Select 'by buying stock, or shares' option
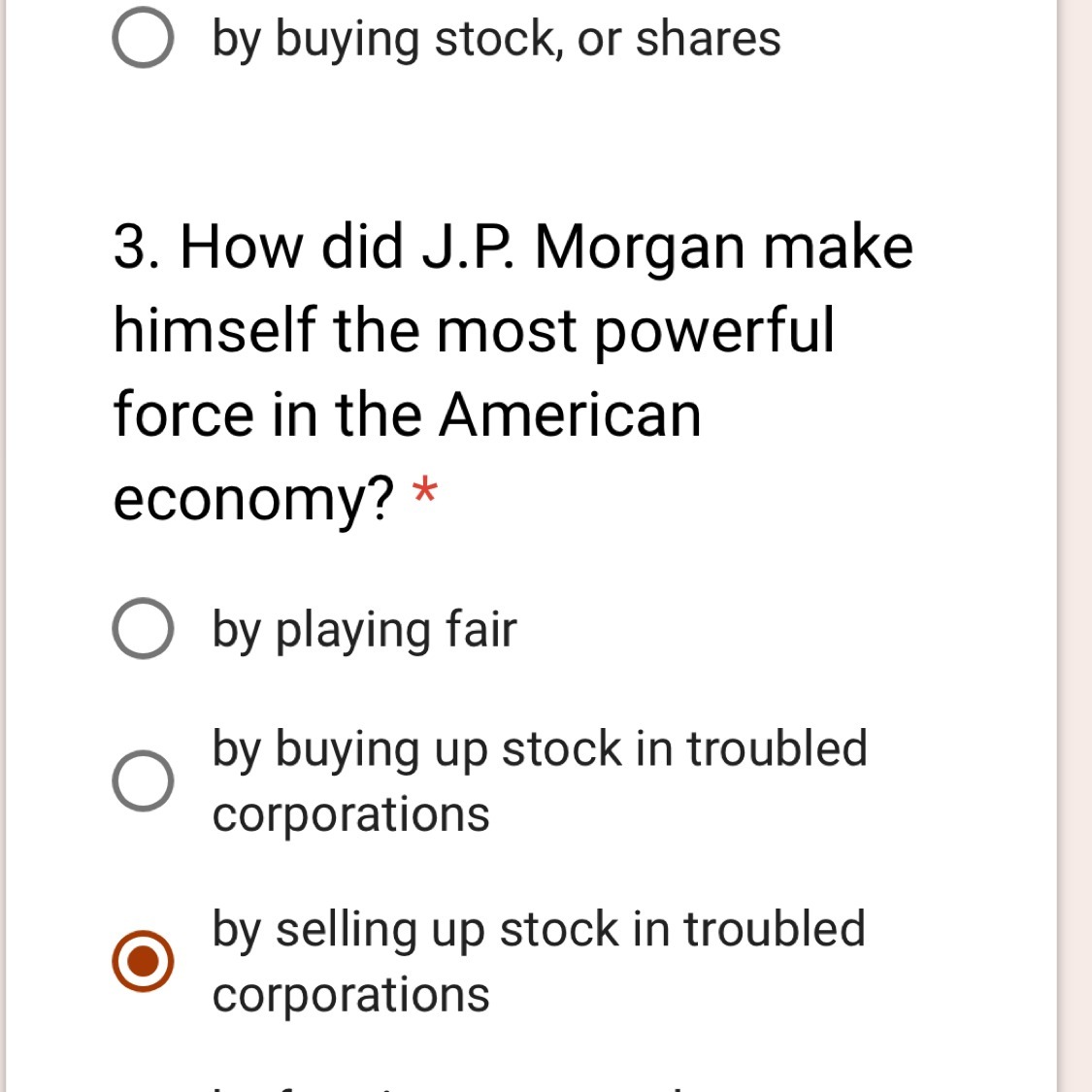This screenshot has width=1092, height=1092. (x=143, y=39)
